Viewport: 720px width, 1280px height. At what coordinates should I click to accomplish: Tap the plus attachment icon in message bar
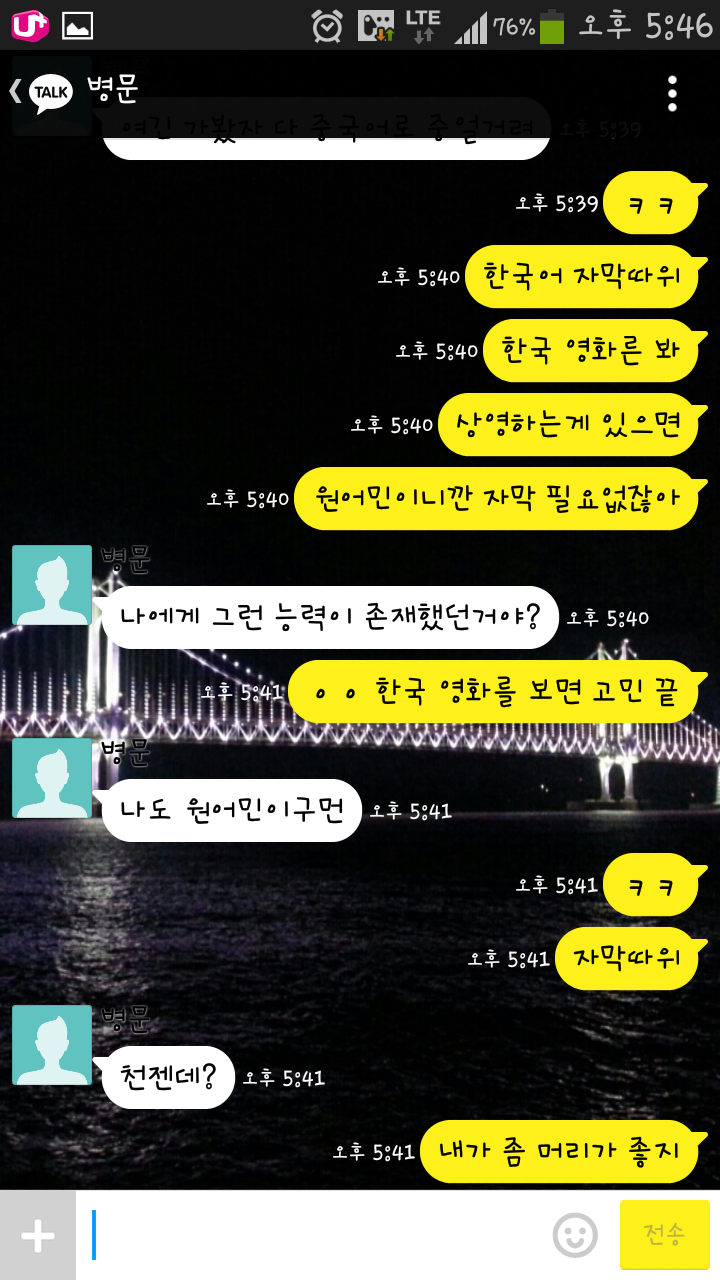[37, 1235]
